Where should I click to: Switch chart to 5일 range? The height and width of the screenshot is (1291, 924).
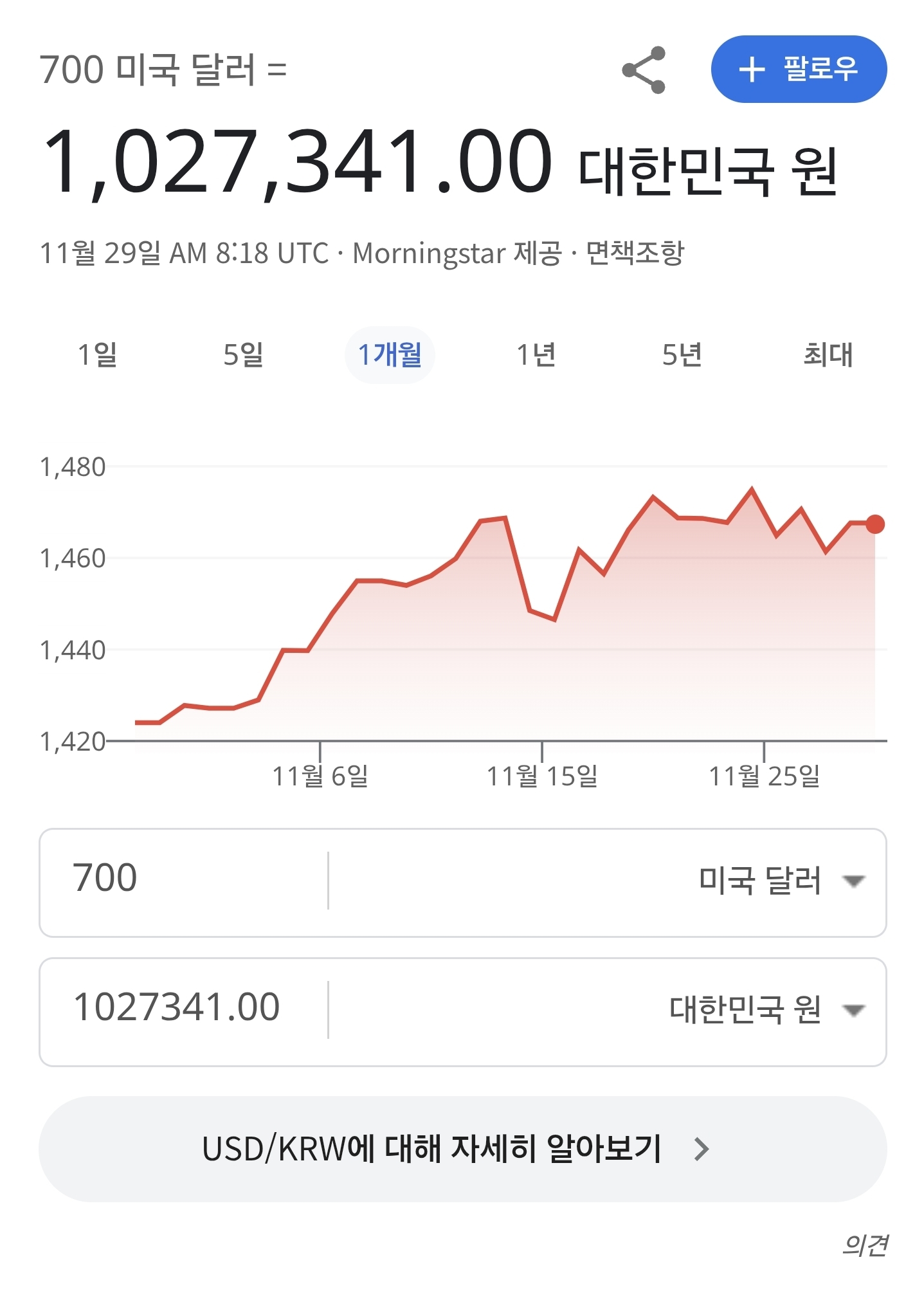click(243, 354)
